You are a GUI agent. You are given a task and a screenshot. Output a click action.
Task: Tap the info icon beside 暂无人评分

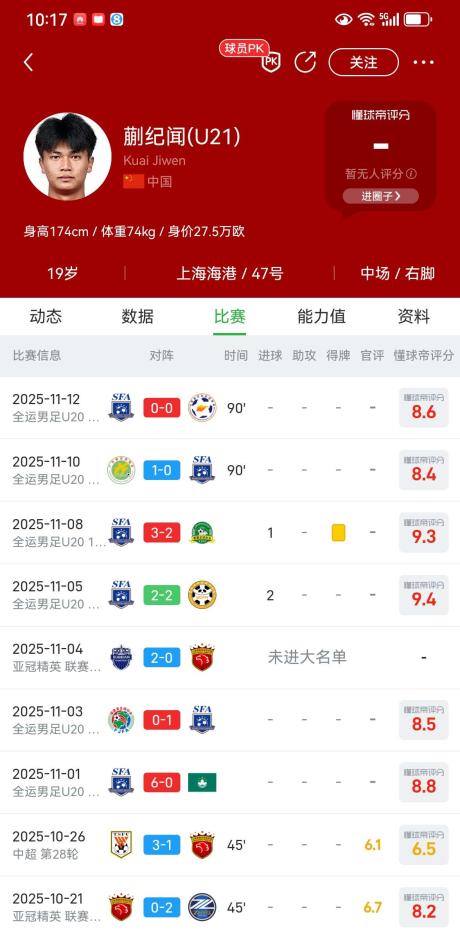click(411, 174)
